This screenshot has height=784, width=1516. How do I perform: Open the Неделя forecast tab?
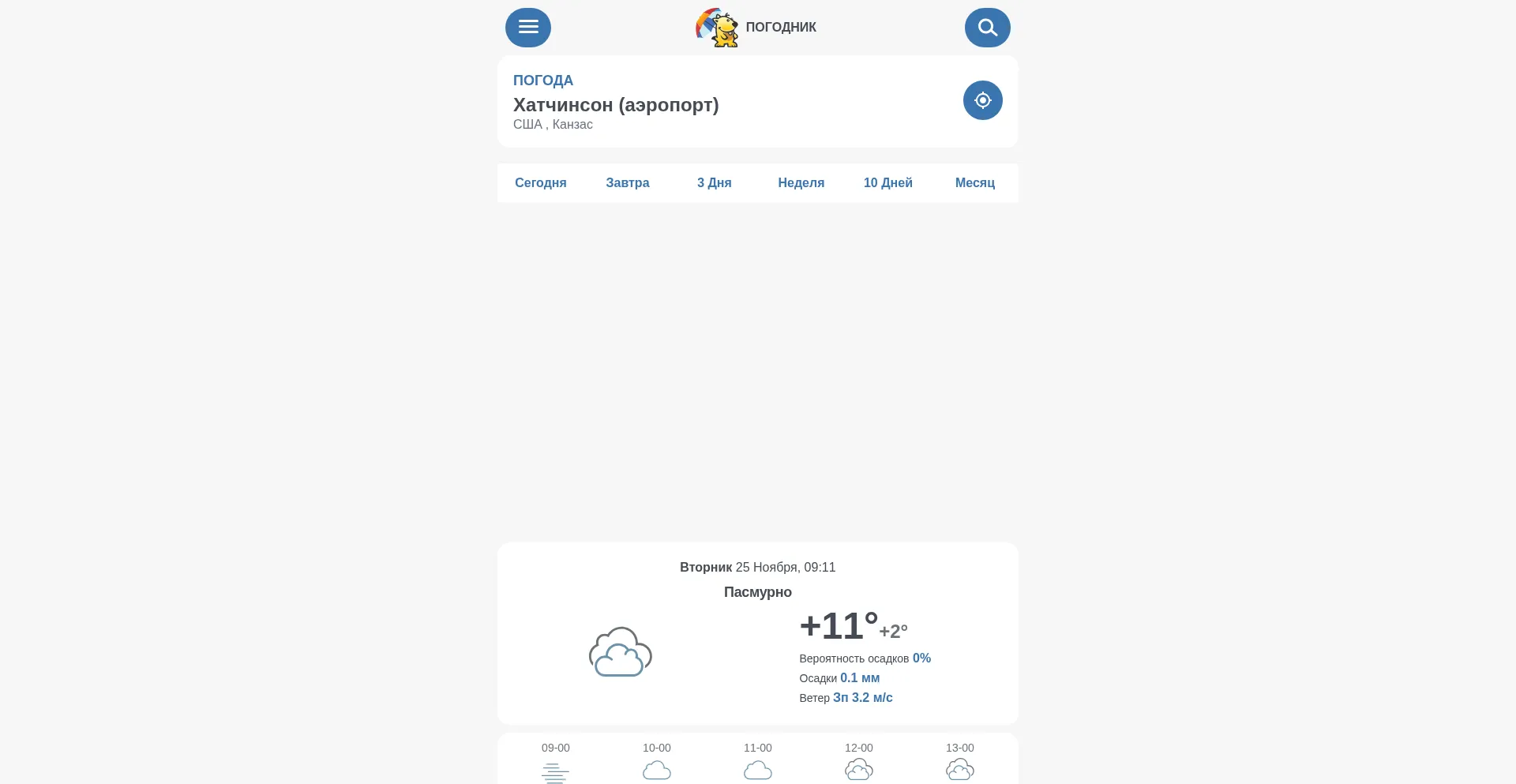pyautogui.click(x=801, y=182)
